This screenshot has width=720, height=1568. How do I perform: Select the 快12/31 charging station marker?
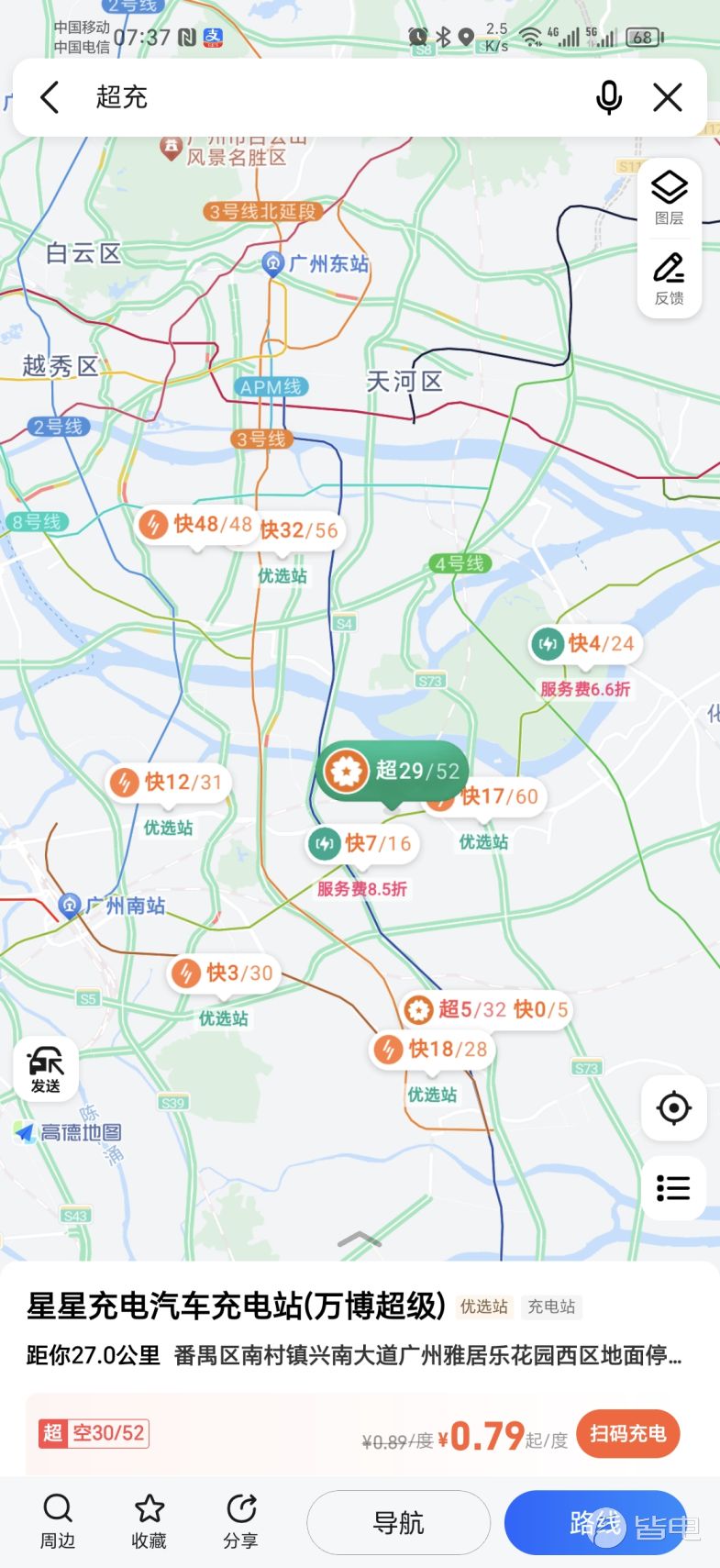[x=170, y=782]
